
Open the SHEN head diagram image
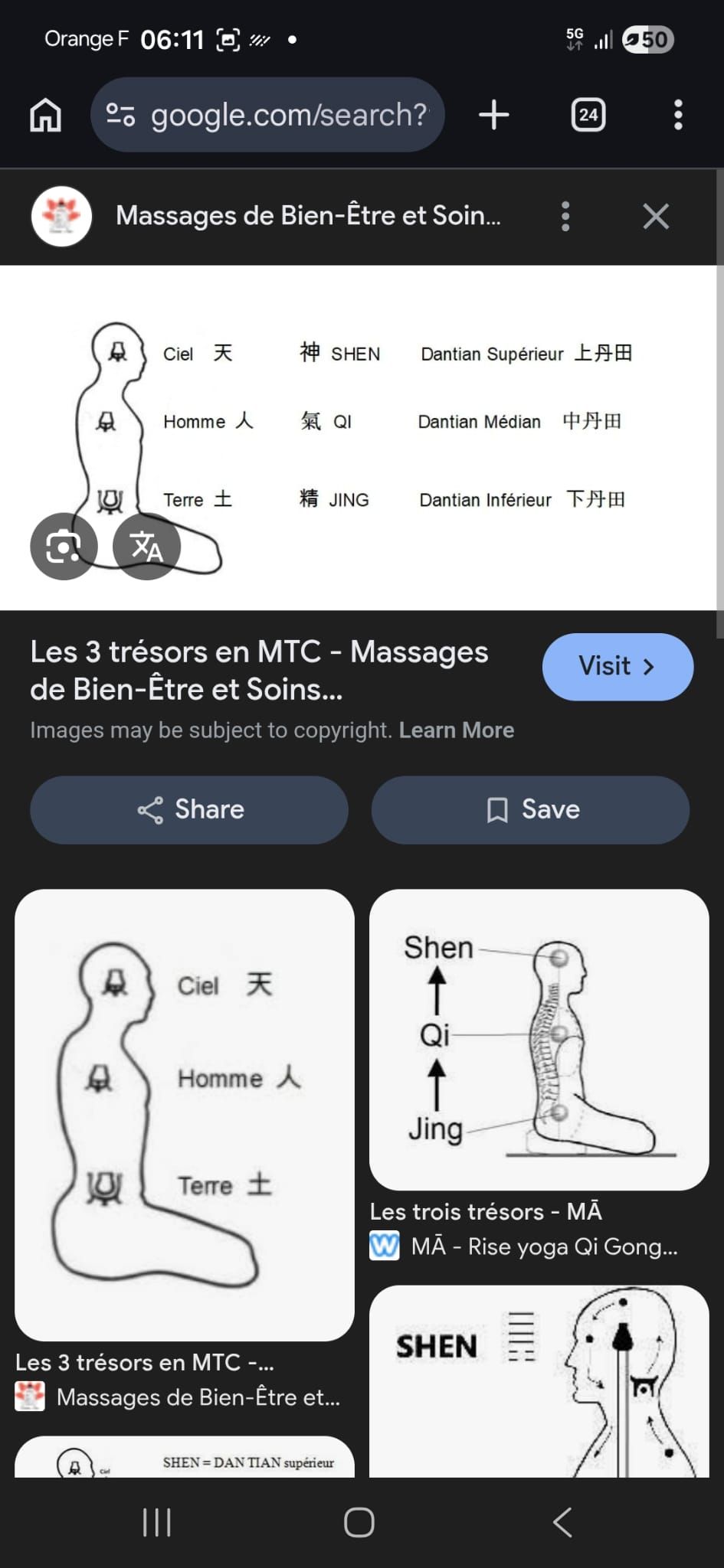(539, 1382)
